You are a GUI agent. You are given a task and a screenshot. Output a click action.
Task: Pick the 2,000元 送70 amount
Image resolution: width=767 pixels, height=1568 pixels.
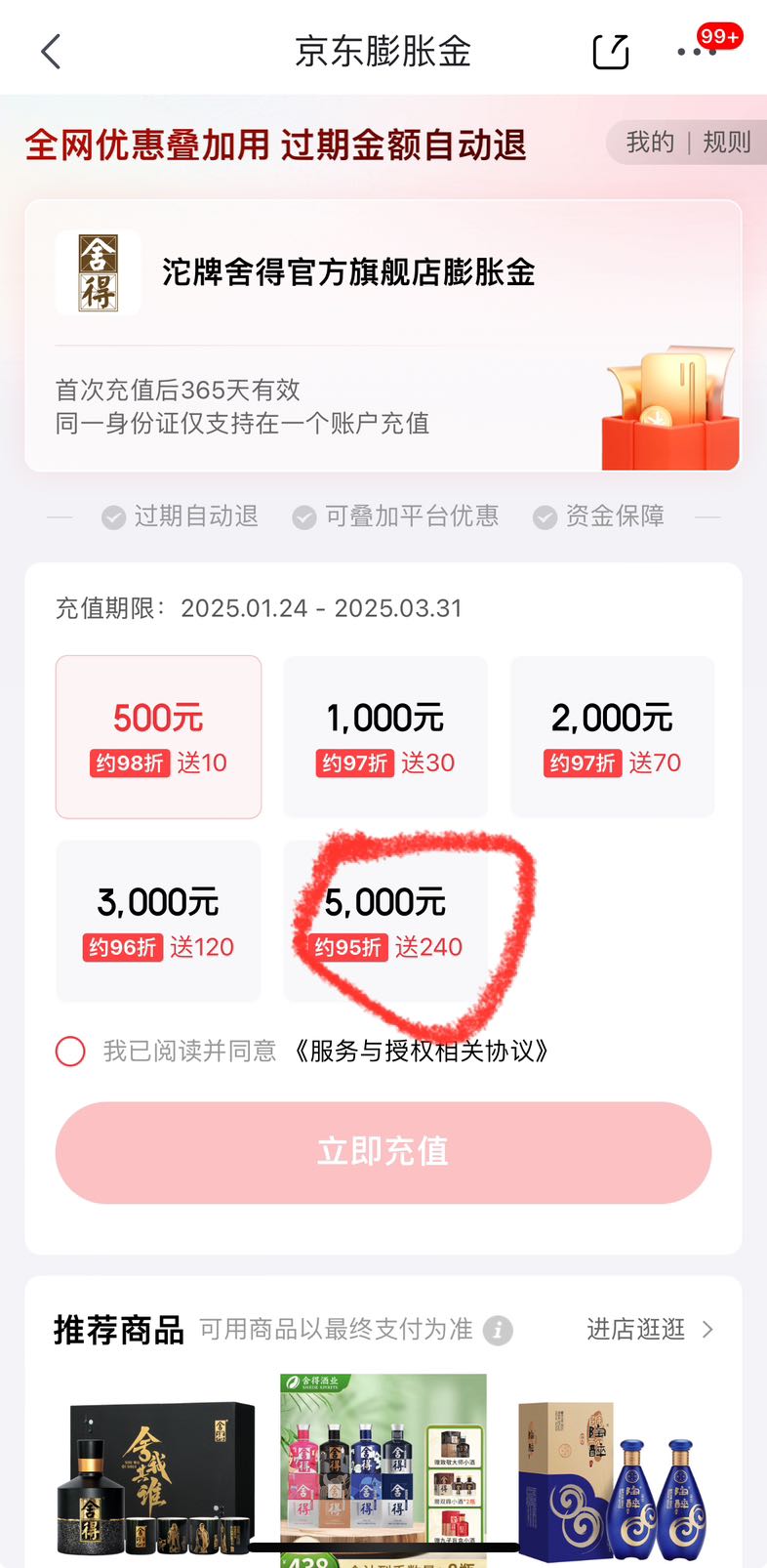(x=612, y=736)
